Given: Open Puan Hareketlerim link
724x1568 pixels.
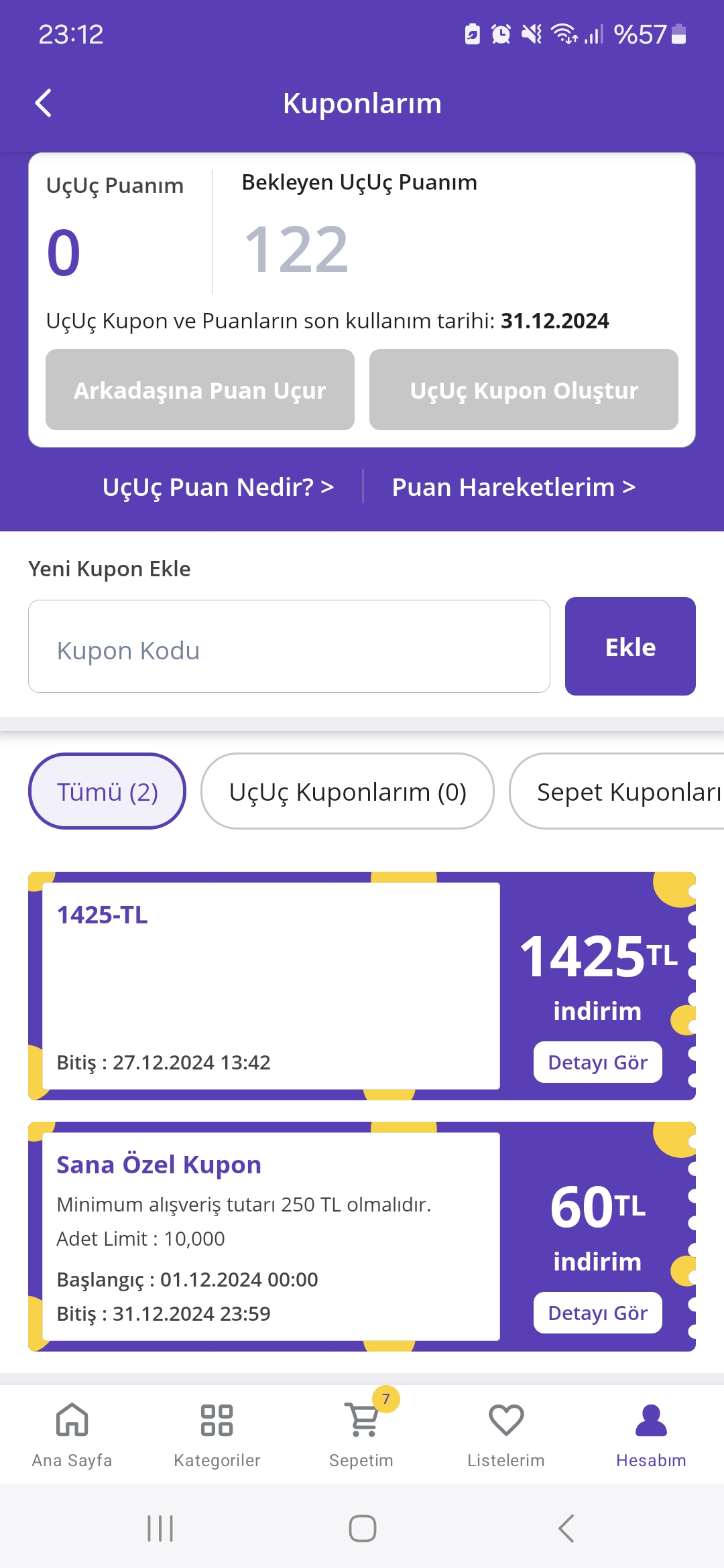Looking at the screenshot, I should point(514,487).
